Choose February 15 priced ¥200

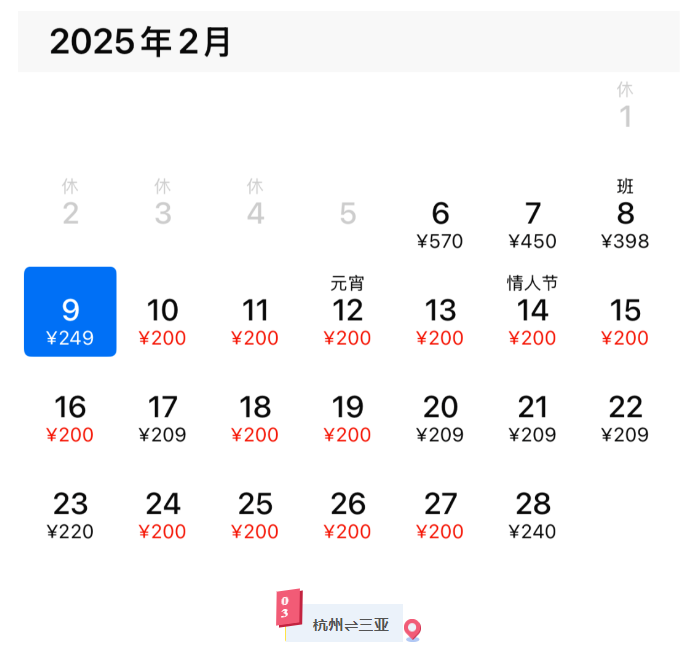(x=625, y=321)
